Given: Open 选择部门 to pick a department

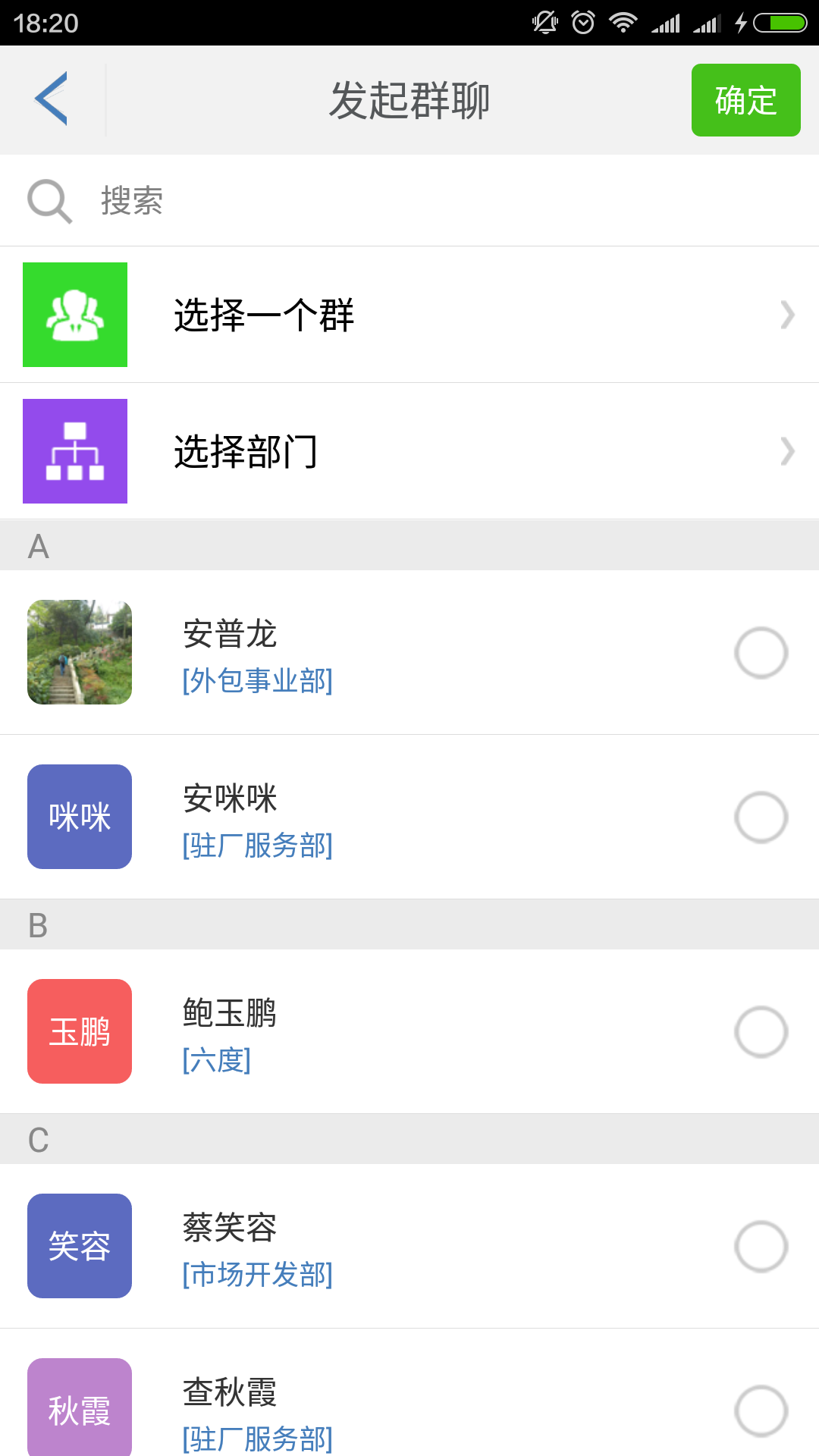Looking at the screenshot, I should click(x=409, y=451).
